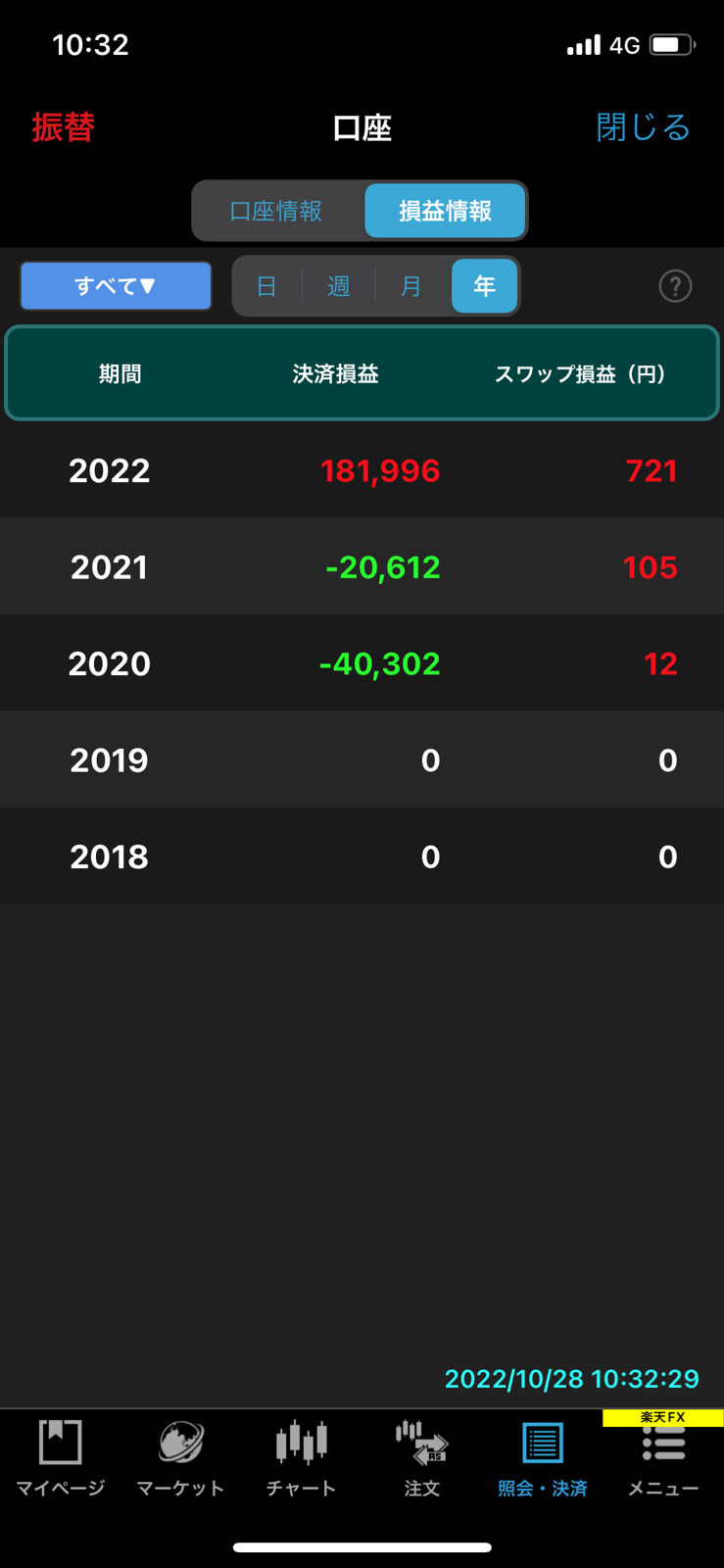Go to the マイページ tab

[x=60, y=1458]
